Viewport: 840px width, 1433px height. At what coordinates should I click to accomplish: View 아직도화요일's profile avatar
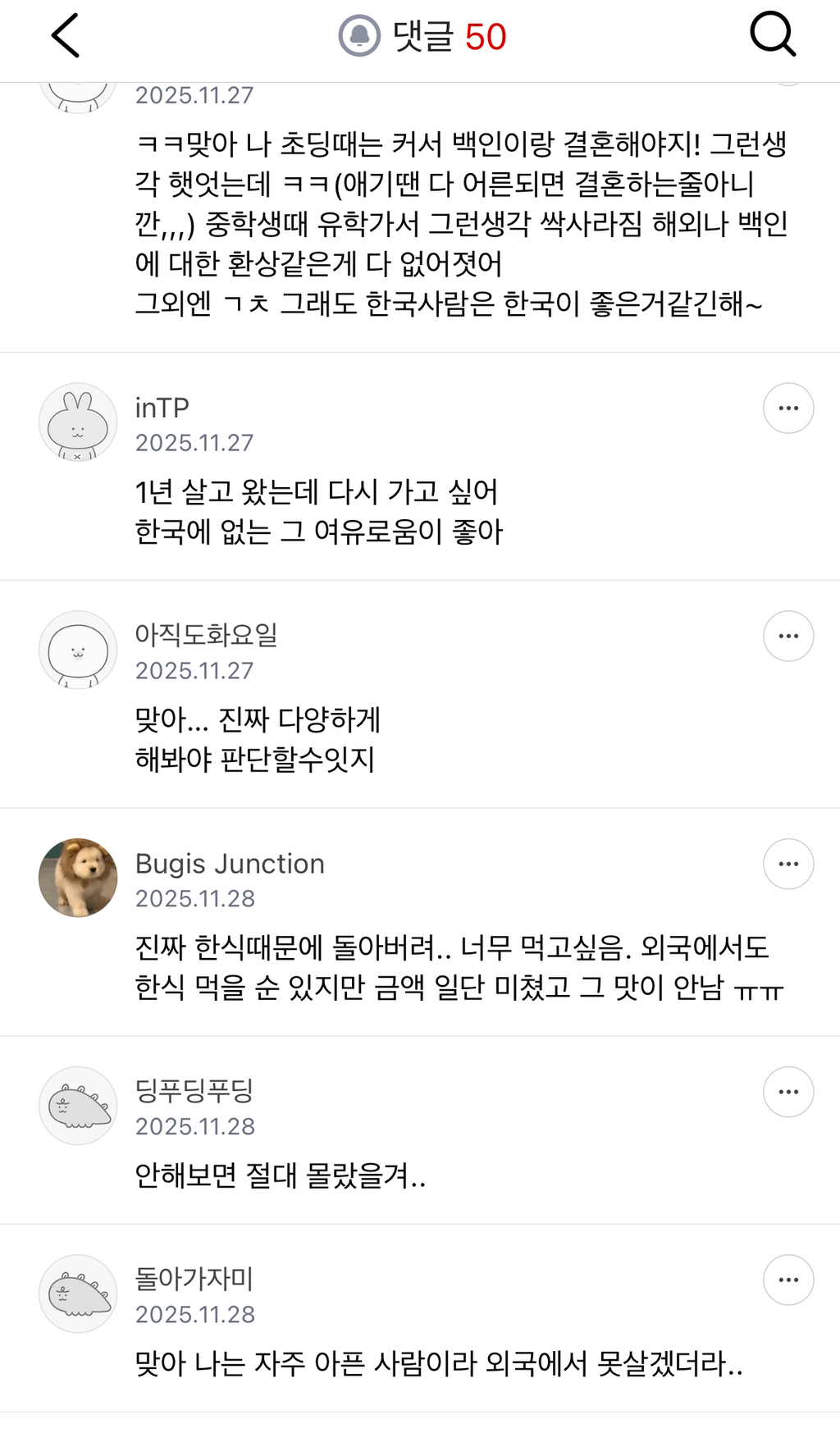pyautogui.click(x=78, y=650)
